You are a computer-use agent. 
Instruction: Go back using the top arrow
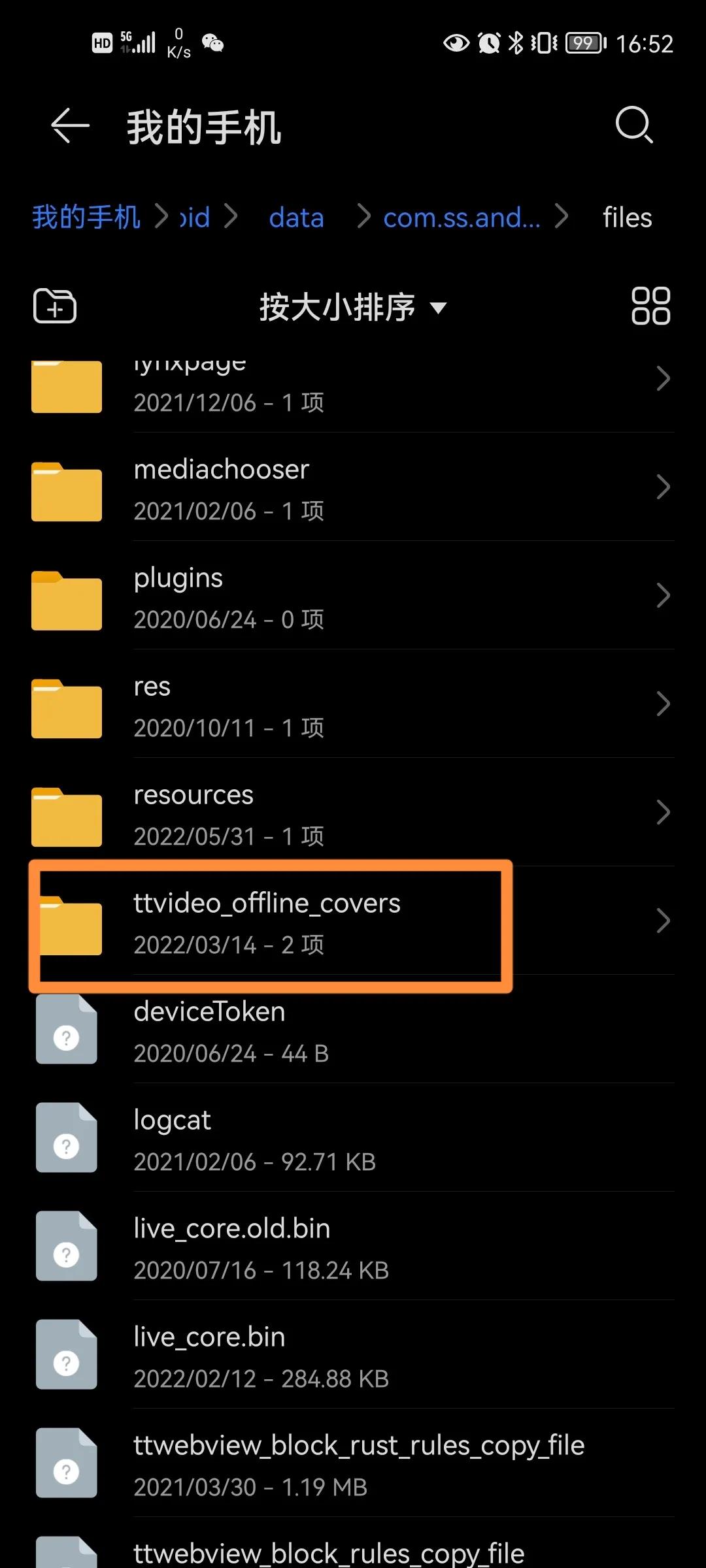(x=70, y=125)
